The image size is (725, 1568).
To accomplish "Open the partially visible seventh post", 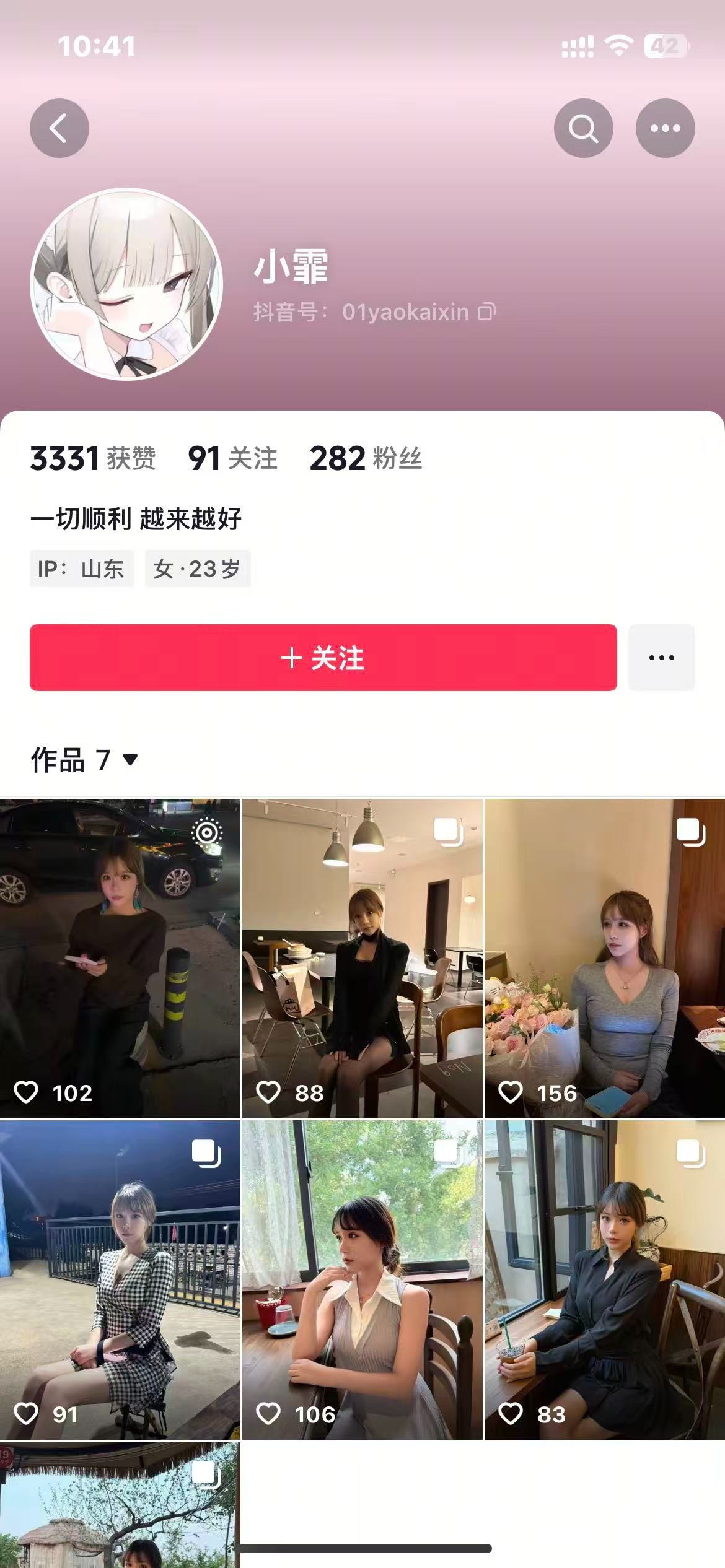I will [120, 1505].
